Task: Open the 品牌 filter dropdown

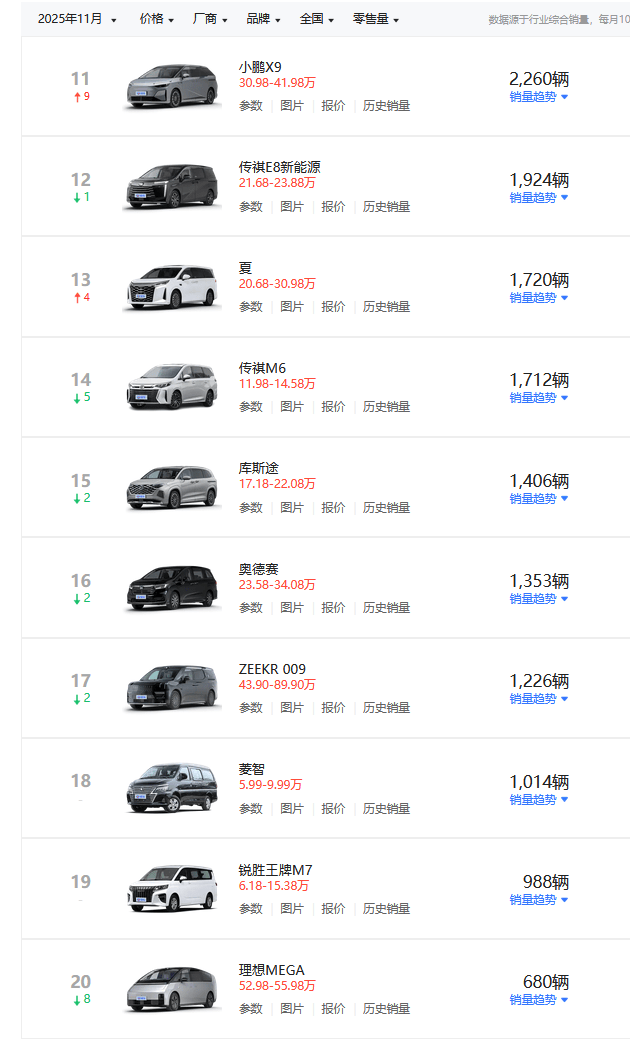Action: pos(262,19)
